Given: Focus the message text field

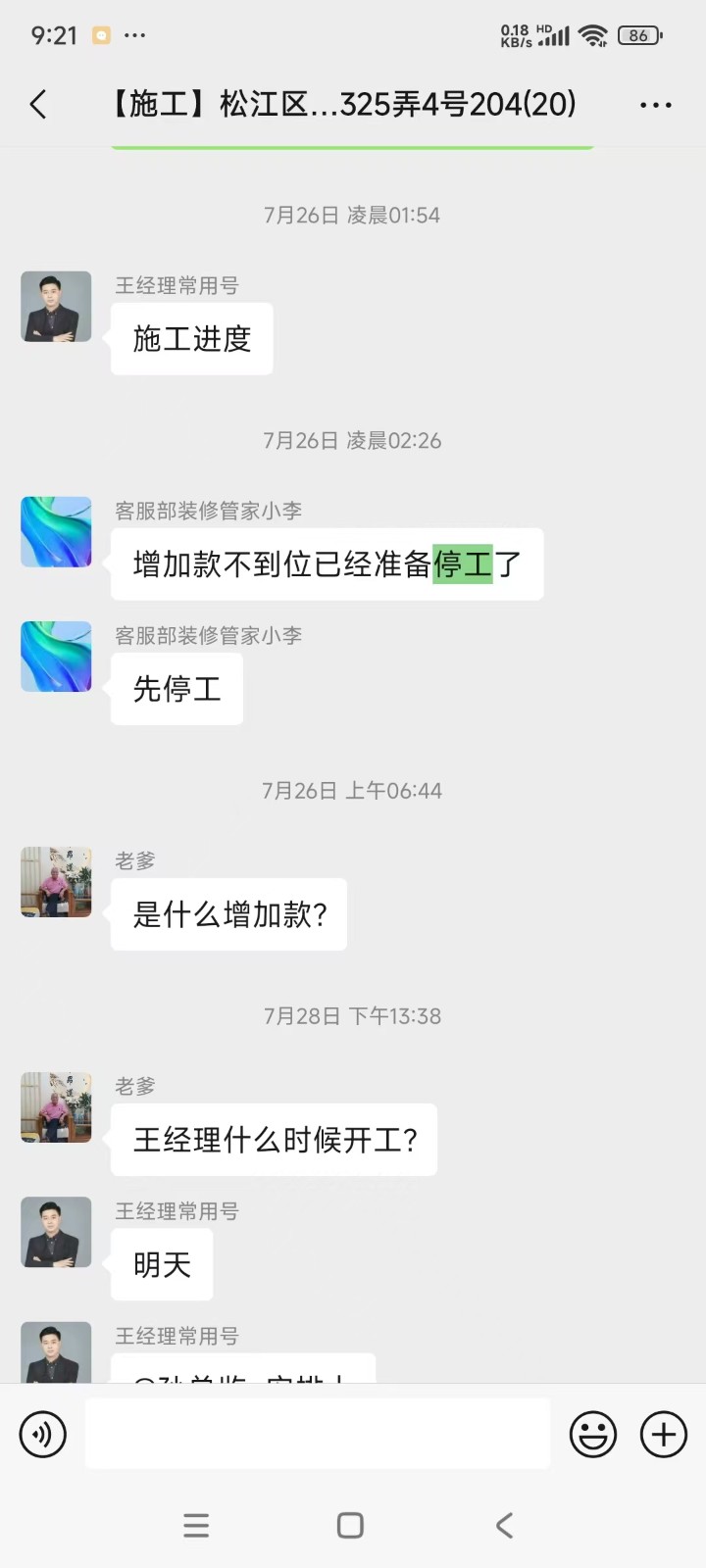Looking at the screenshot, I should pyautogui.click(x=318, y=1434).
